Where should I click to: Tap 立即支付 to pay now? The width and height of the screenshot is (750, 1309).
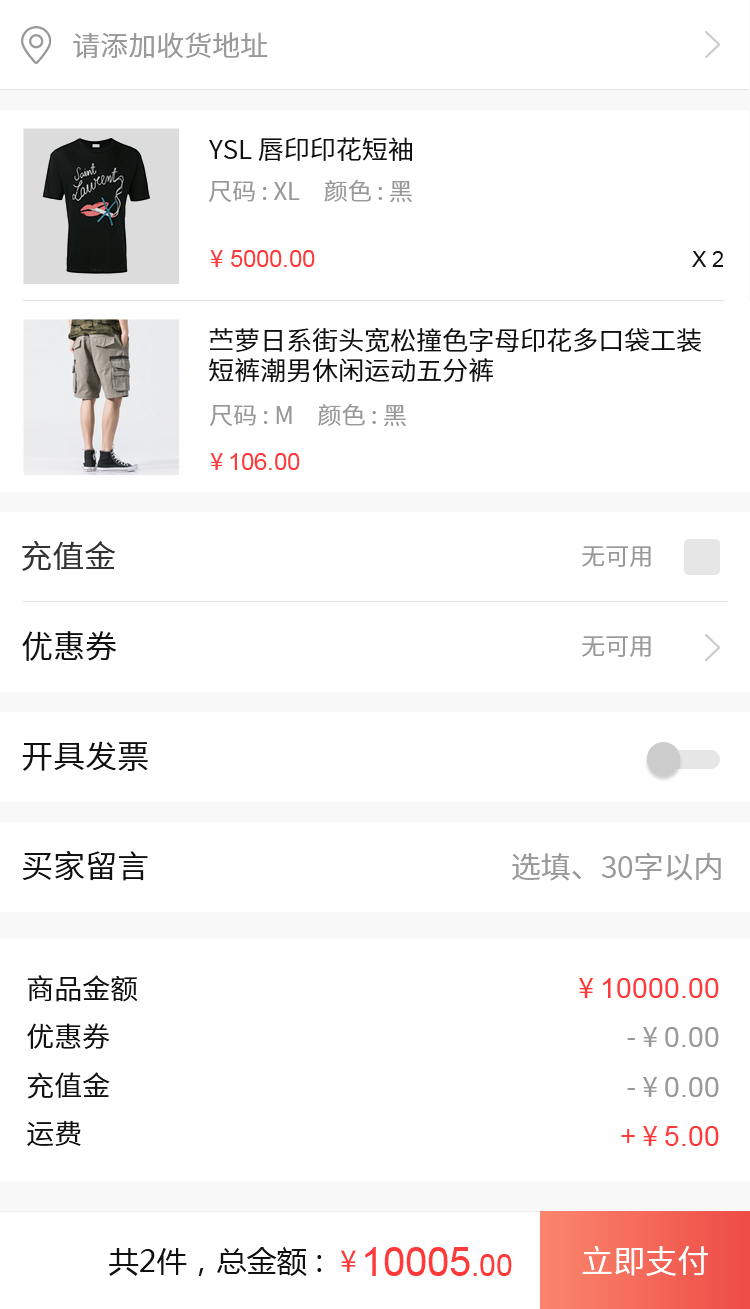pyautogui.click(x=645, y=1261)
